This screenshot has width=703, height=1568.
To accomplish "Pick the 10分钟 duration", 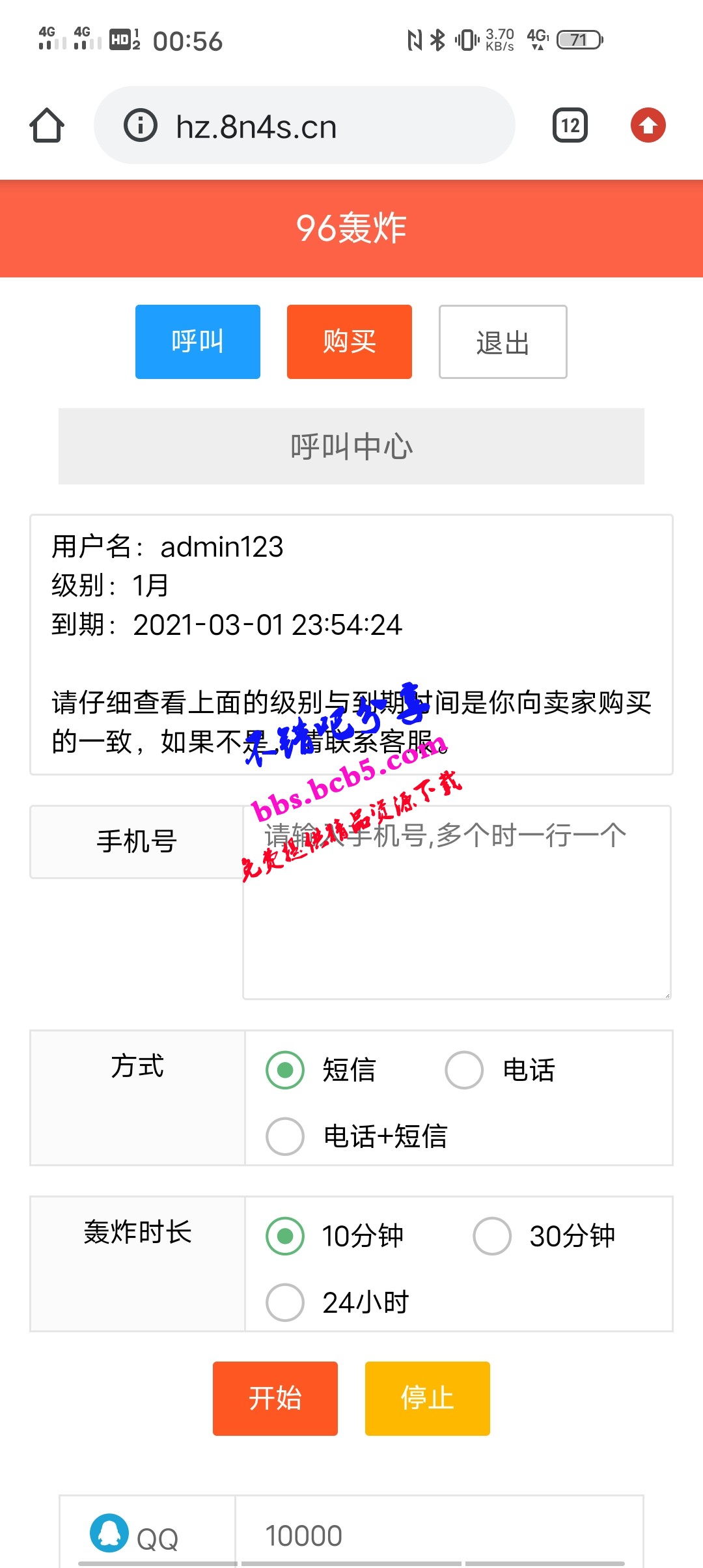I will click(285, 1236).
